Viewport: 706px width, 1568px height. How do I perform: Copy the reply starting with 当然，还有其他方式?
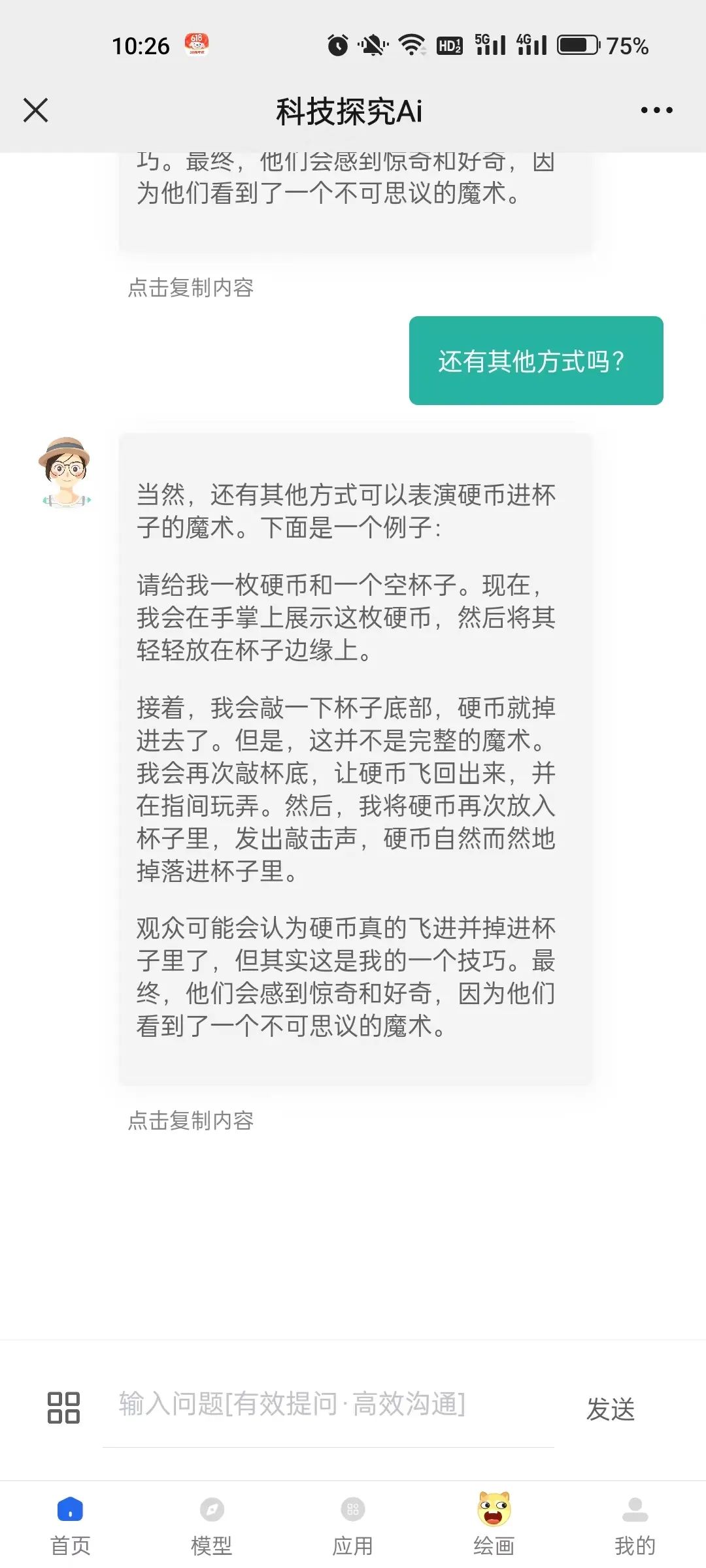click(190, 1120)
